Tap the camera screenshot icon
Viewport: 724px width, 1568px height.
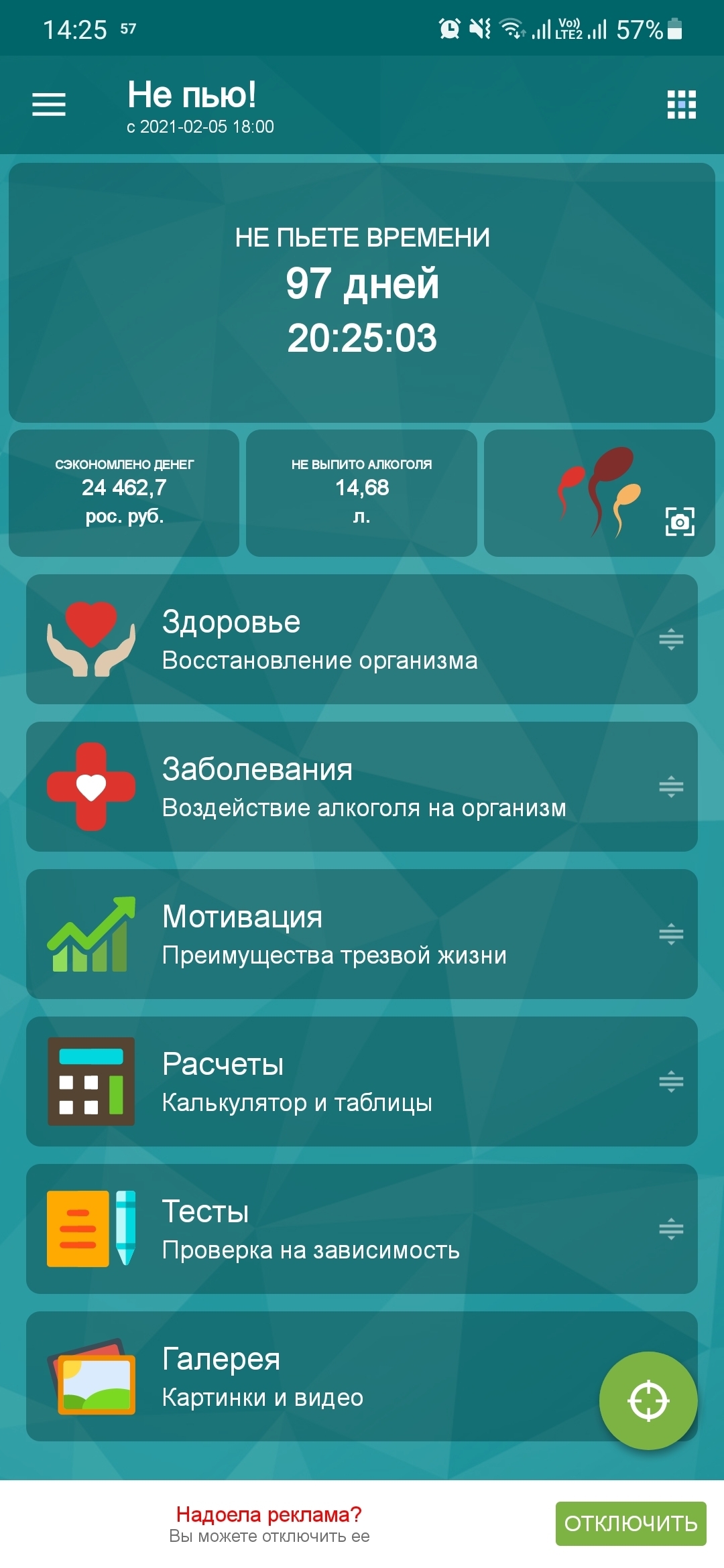tap(680, 521)
